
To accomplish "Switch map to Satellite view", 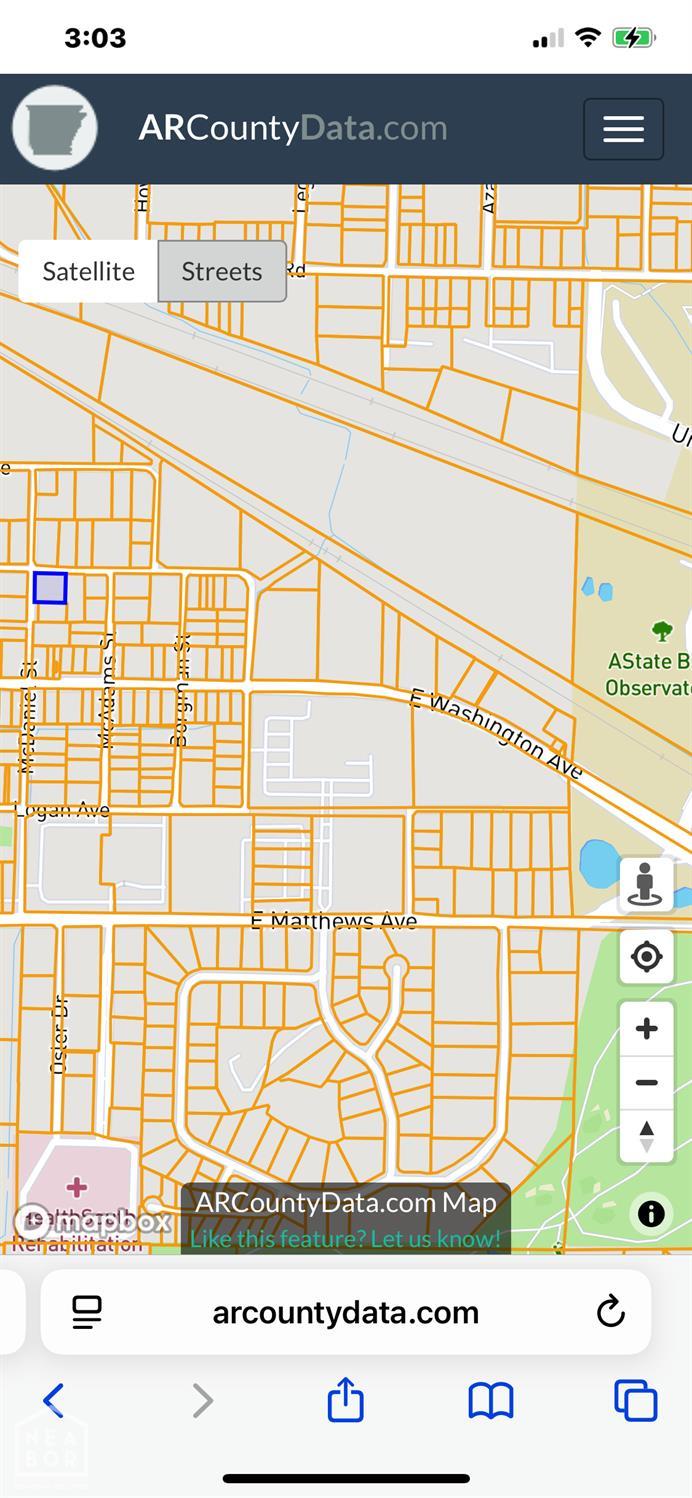I will coord(88,271).
